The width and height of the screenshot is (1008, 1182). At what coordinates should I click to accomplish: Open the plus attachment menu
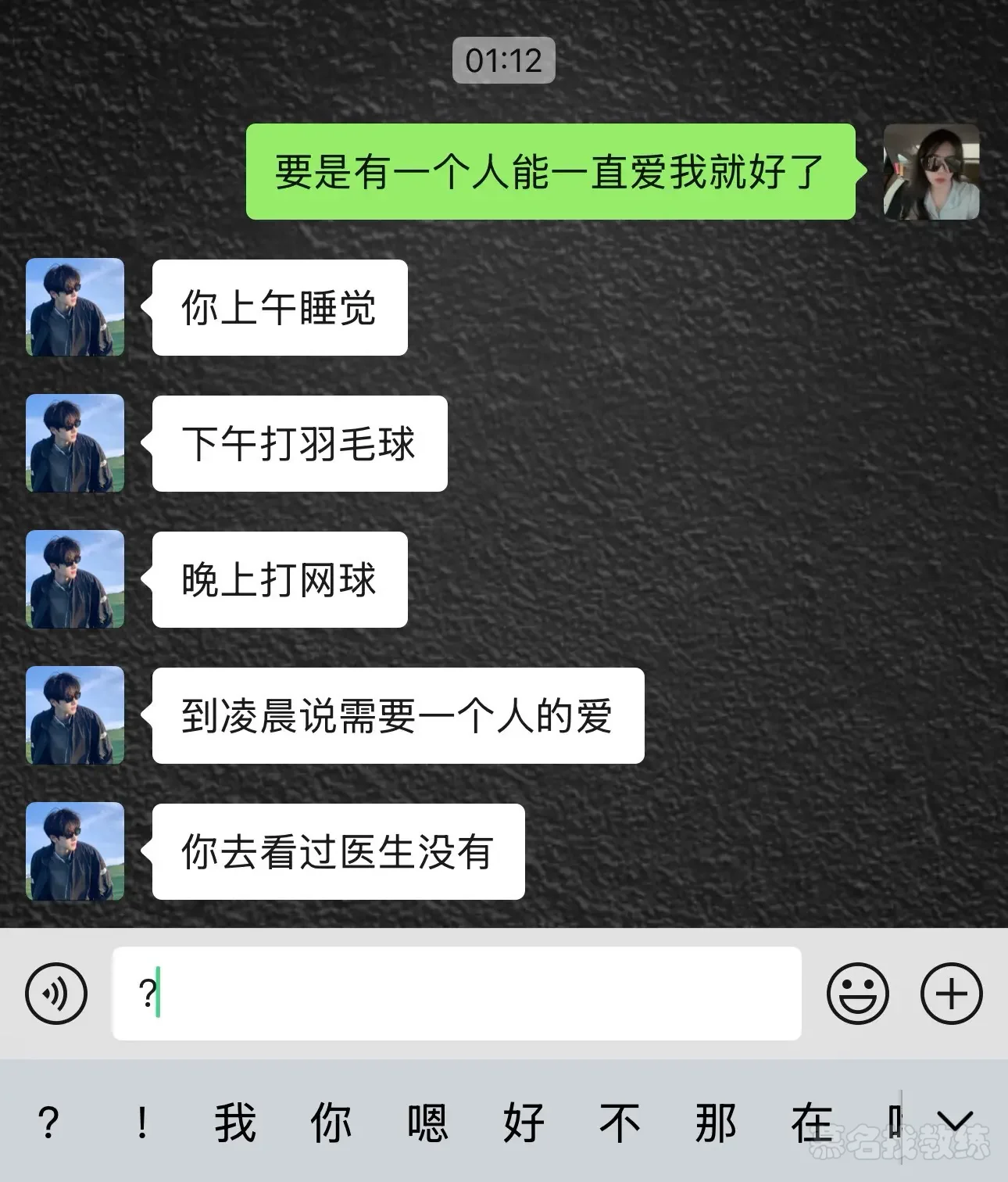951,994
